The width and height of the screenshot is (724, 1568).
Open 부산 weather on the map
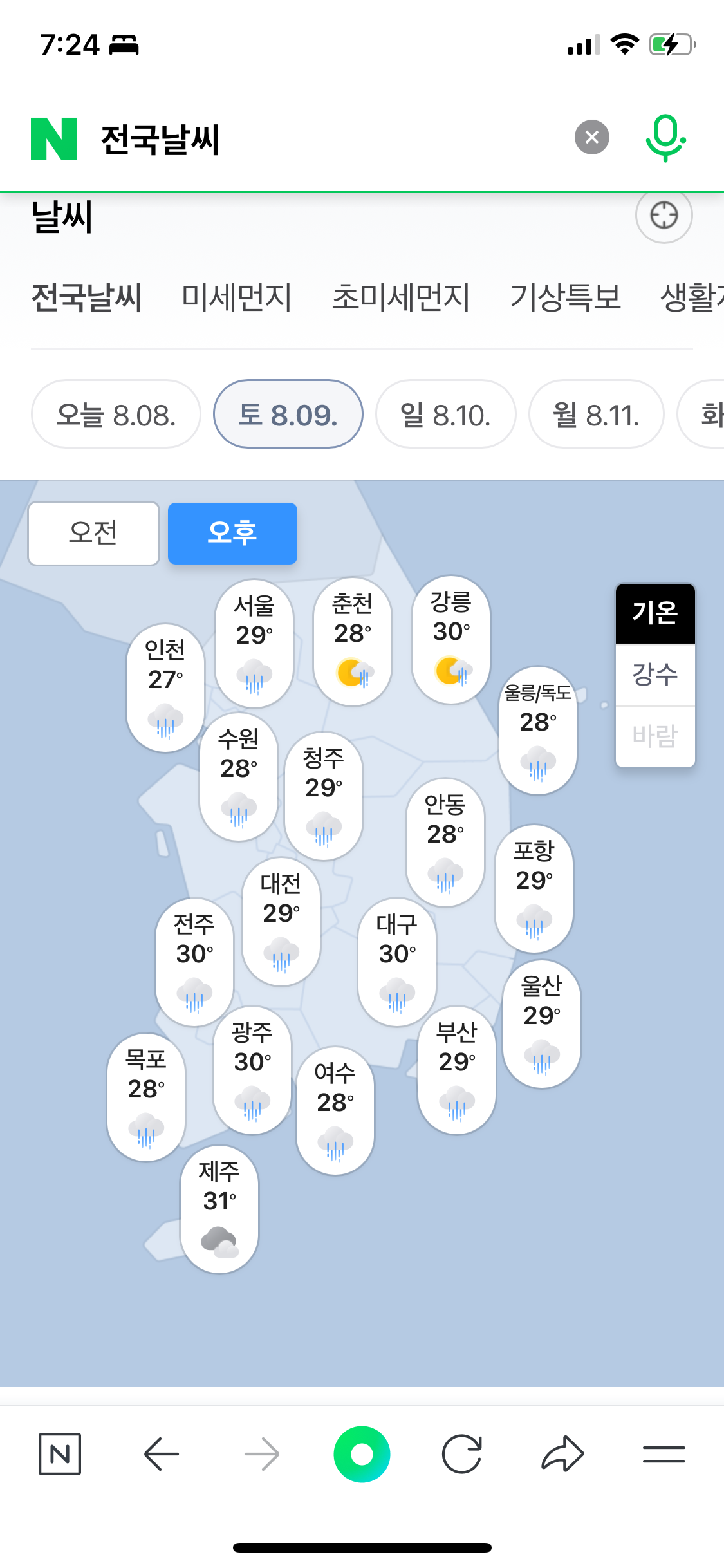click(456, 1069)
